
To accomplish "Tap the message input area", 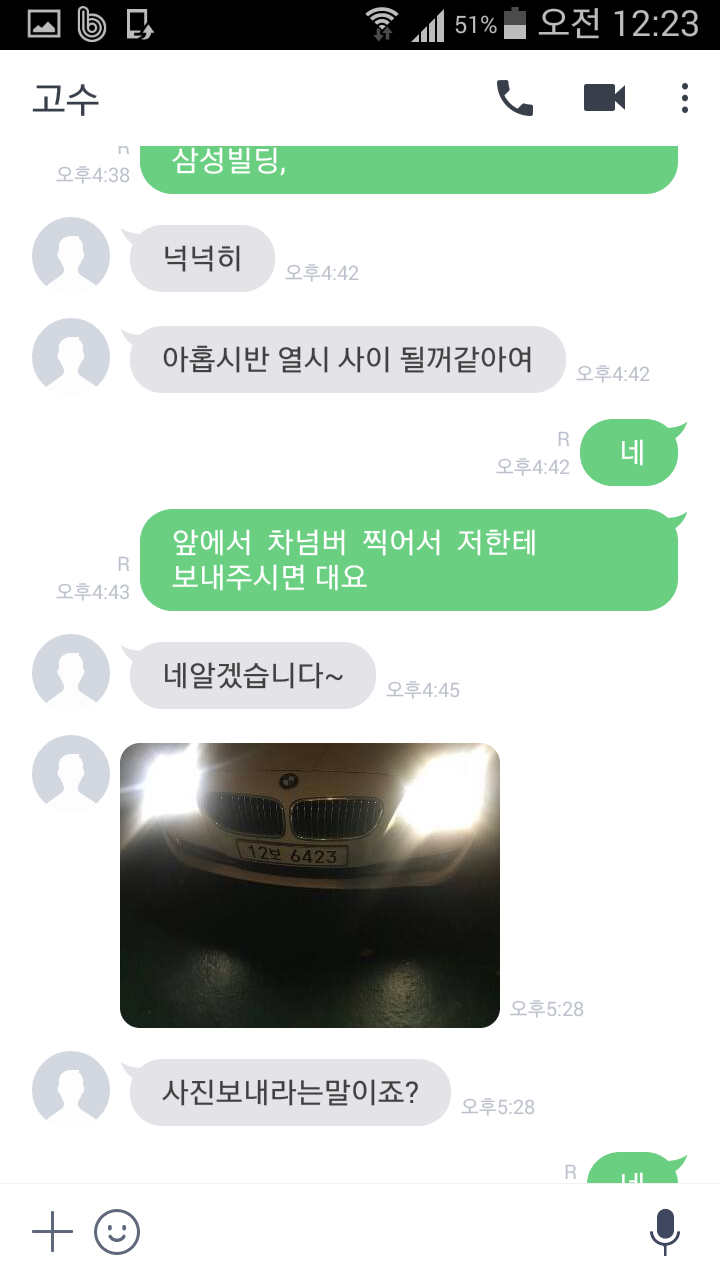I will 395,1232.
